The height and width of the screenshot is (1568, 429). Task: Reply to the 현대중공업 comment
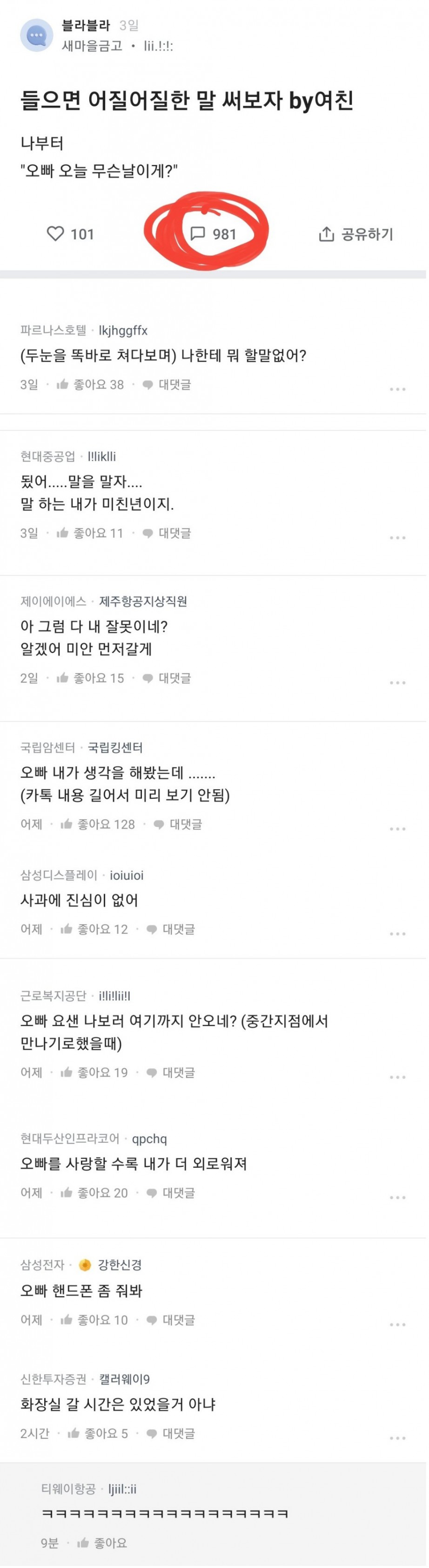167,534
